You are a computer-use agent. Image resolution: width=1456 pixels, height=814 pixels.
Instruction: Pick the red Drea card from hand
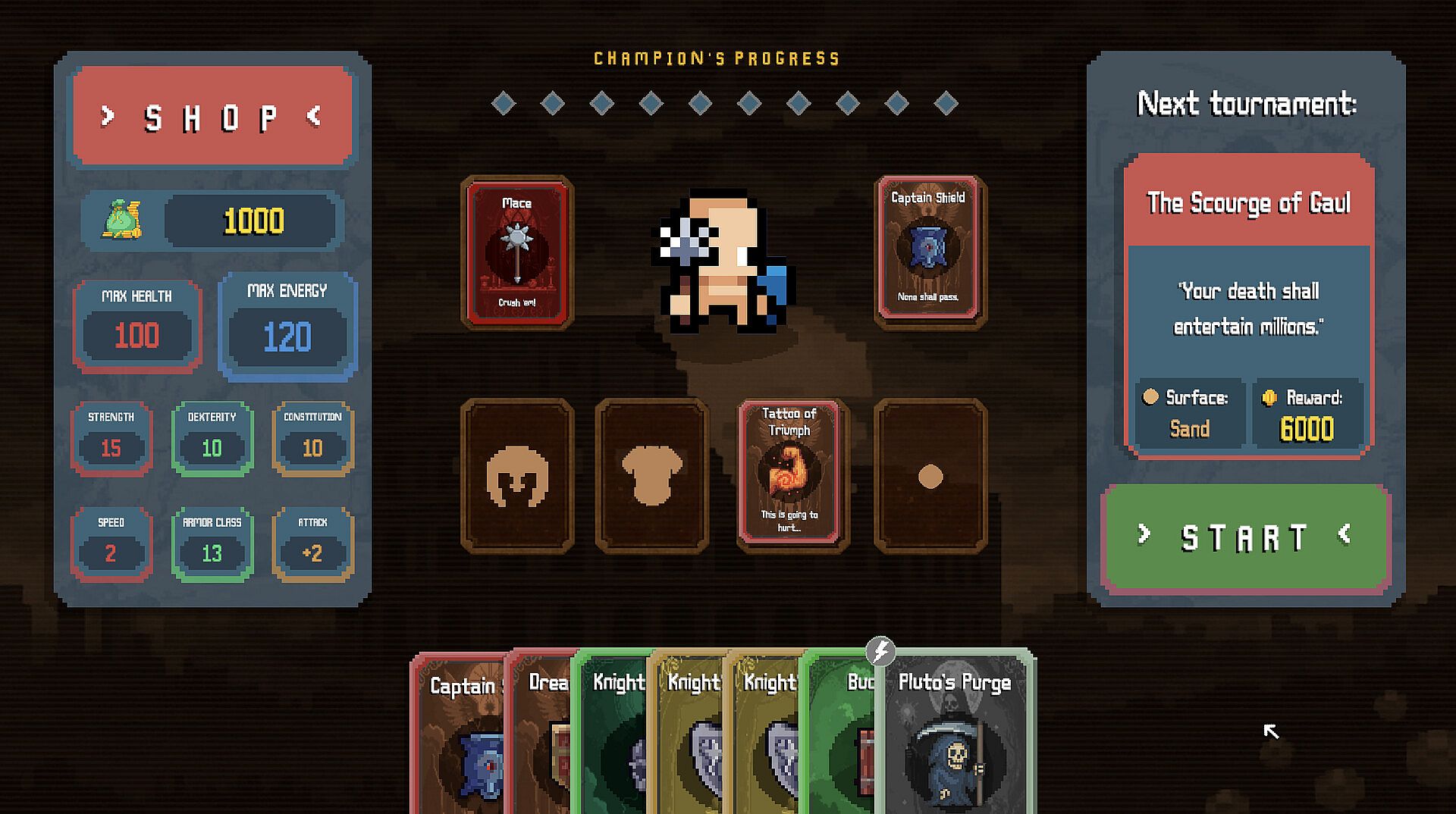(542, 735)
